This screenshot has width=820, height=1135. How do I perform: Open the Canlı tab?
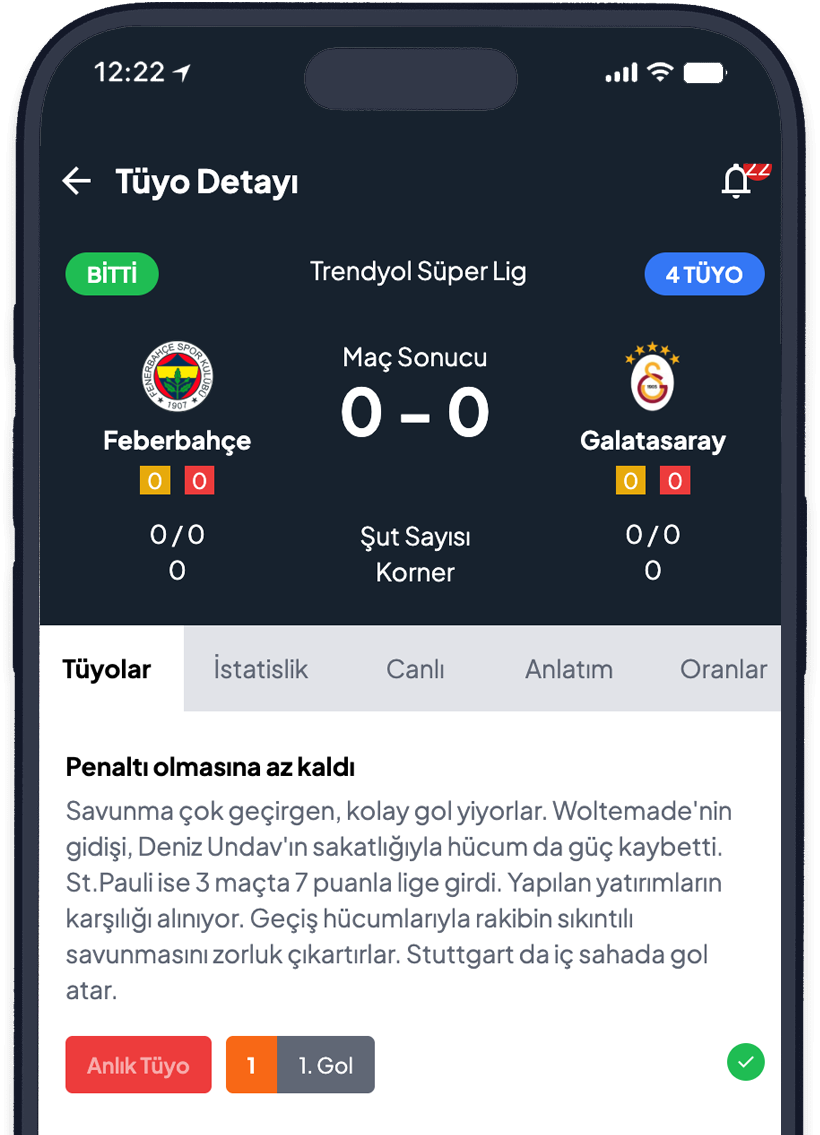click(415, 669)
